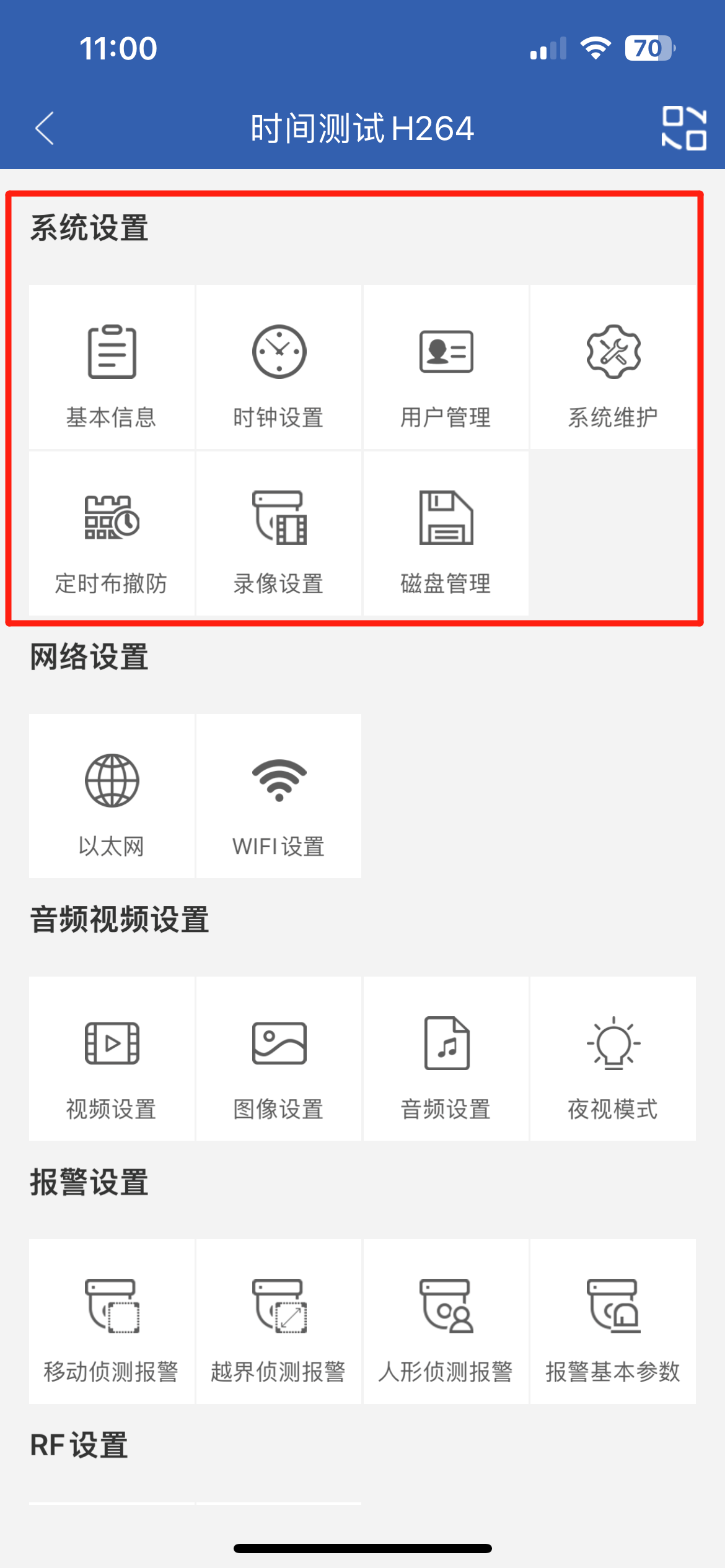Open 报警基本参数 alarm basic parameters
Image resolution: width=725 pixels, height=1568 pixels.
(x=613, y=1321)
